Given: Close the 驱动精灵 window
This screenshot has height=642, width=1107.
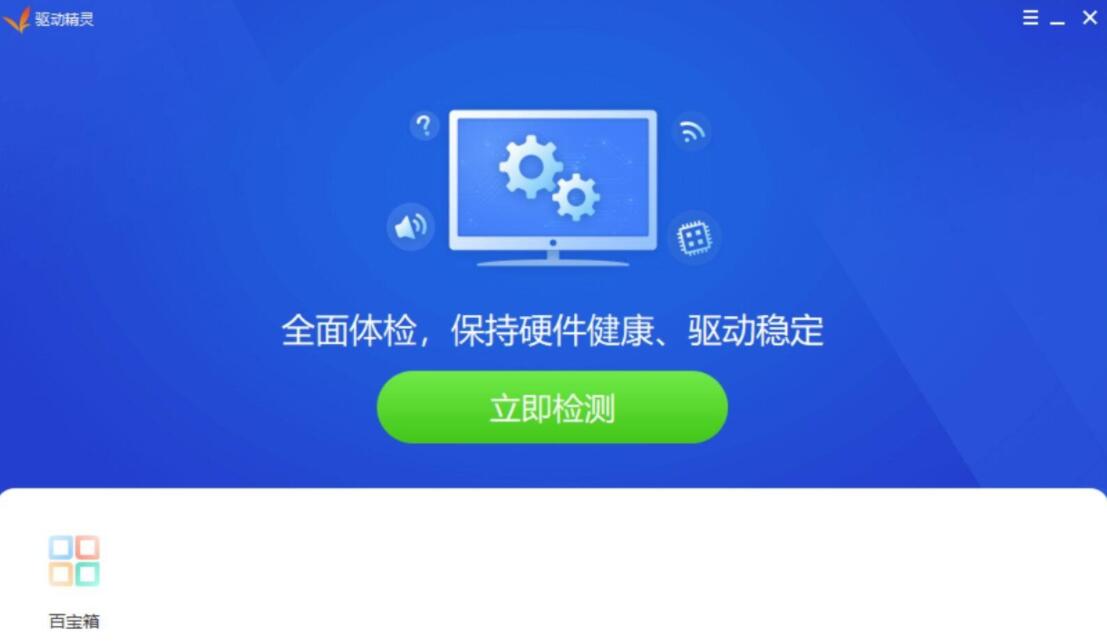Looking at the screenshot, I should [x=1089, y=18].
